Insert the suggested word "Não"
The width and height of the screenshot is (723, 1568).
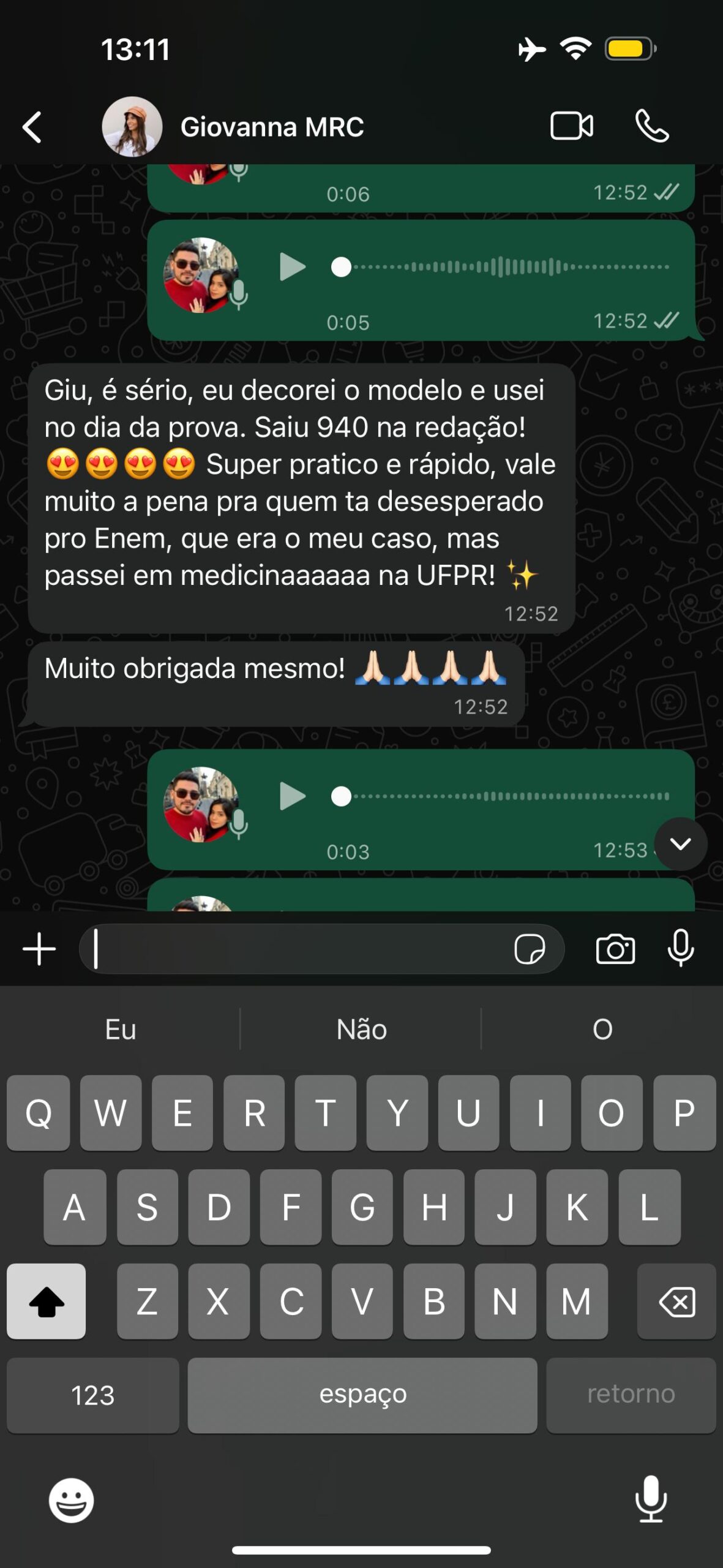(361, 1030)
